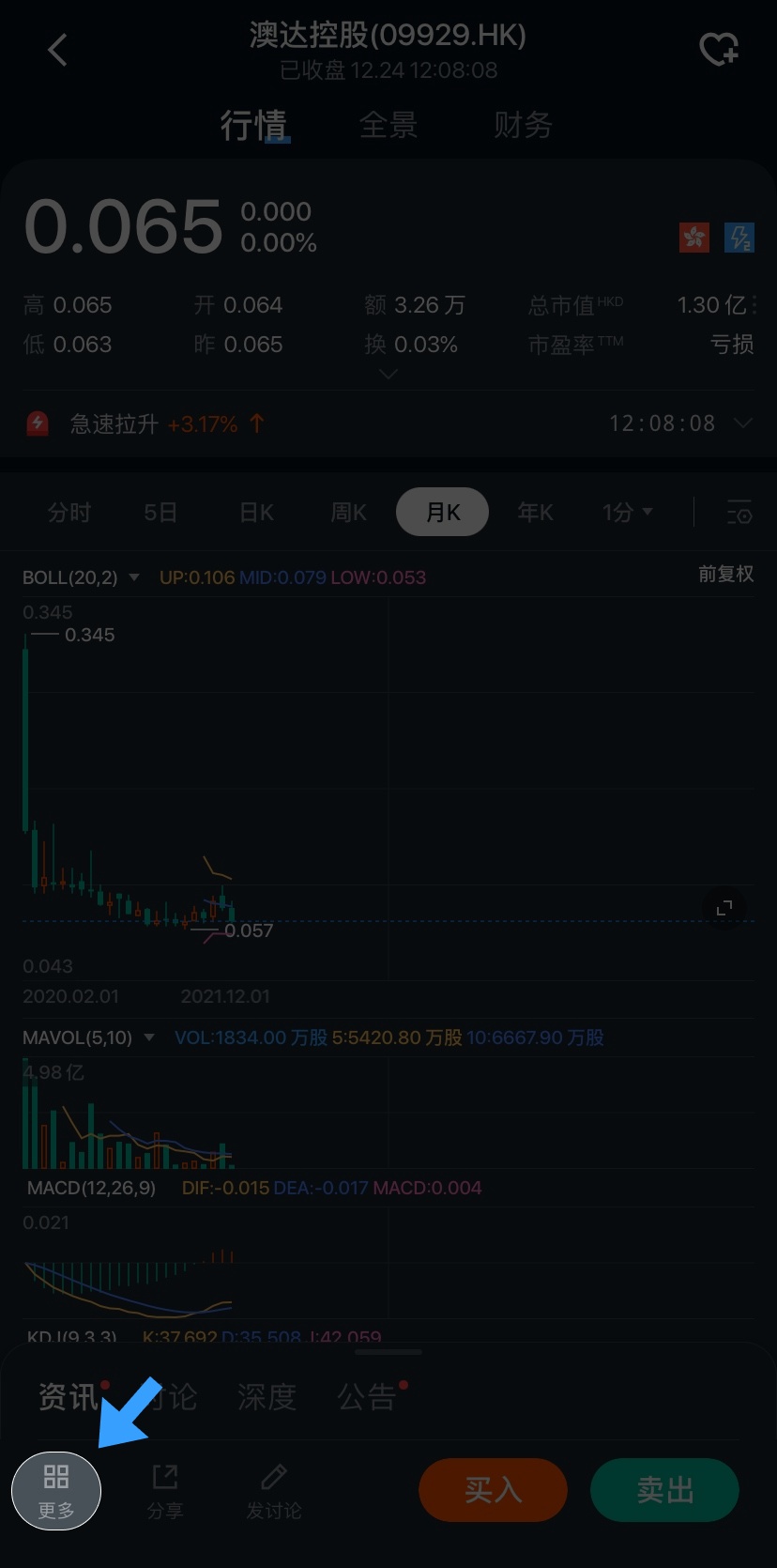
Task: Change the 前复权 adjustment setting
Action: coord(725,574)
